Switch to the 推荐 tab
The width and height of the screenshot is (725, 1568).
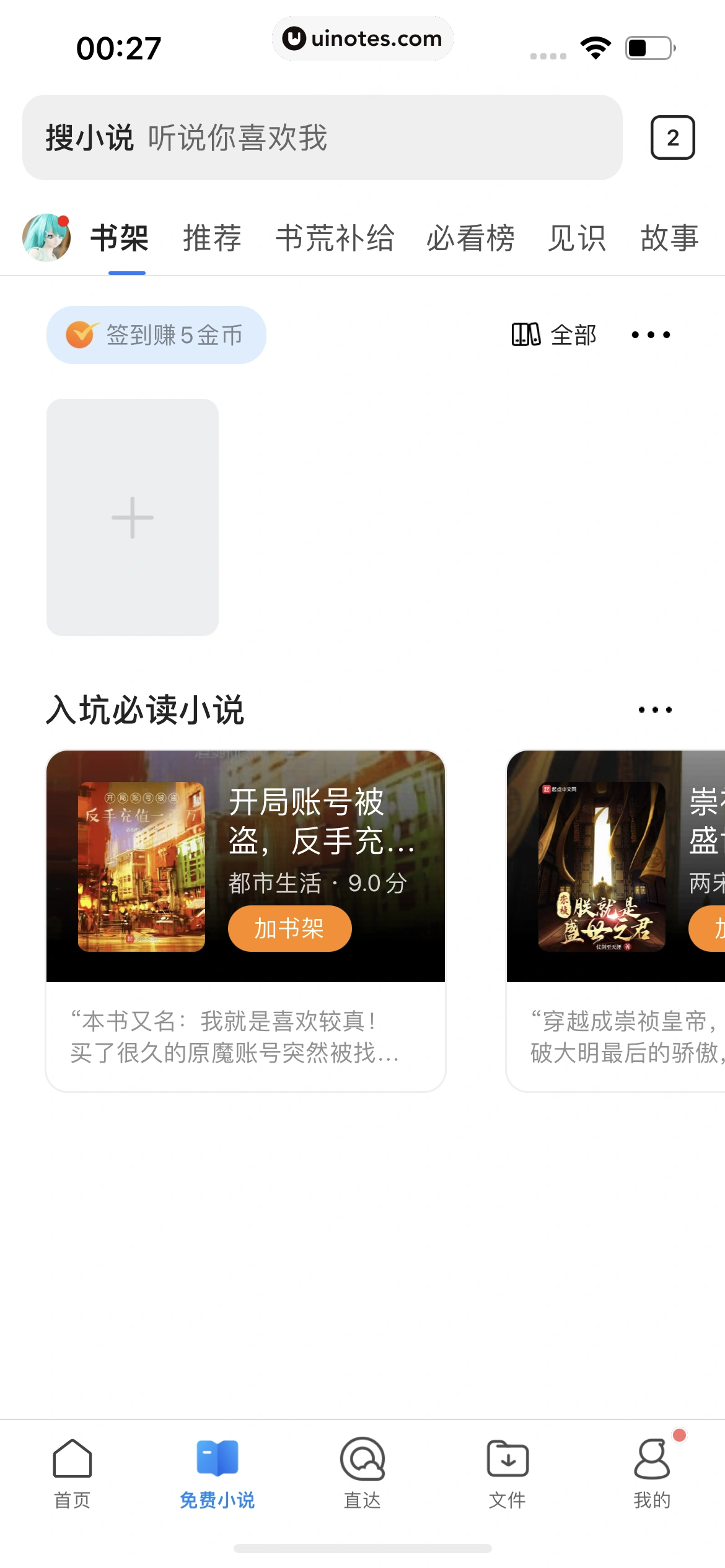click(211, 238)
